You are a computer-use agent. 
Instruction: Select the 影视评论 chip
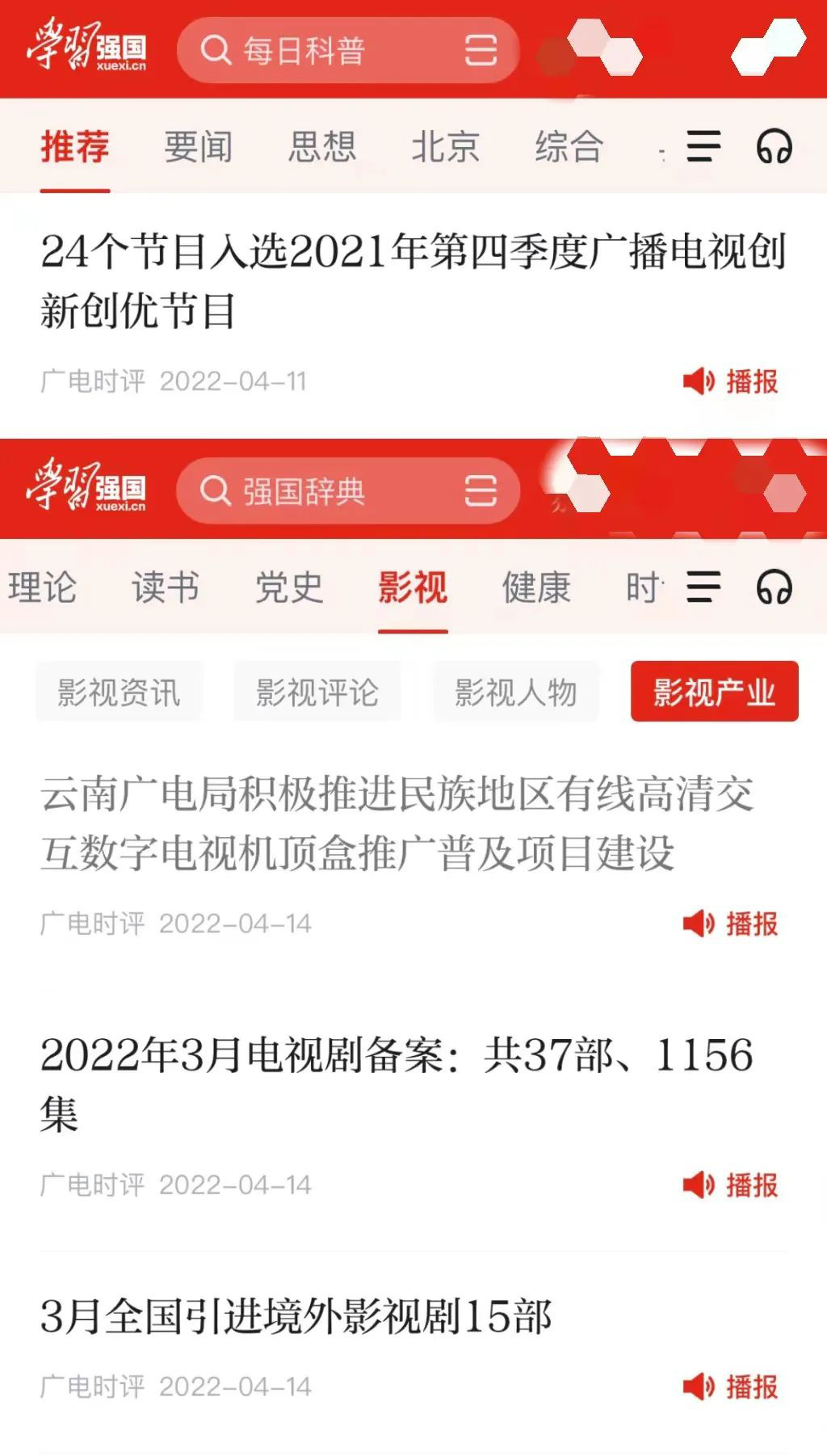[317, 692]
